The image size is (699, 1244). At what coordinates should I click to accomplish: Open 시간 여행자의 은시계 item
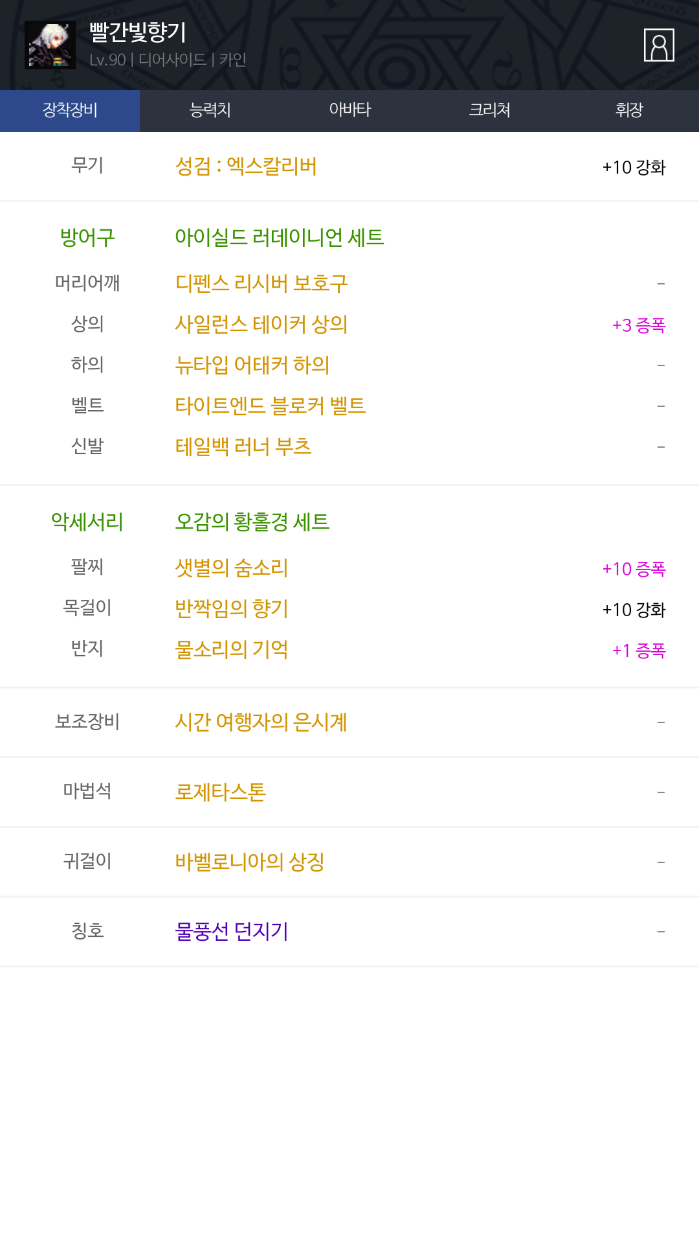pos(261,722)
